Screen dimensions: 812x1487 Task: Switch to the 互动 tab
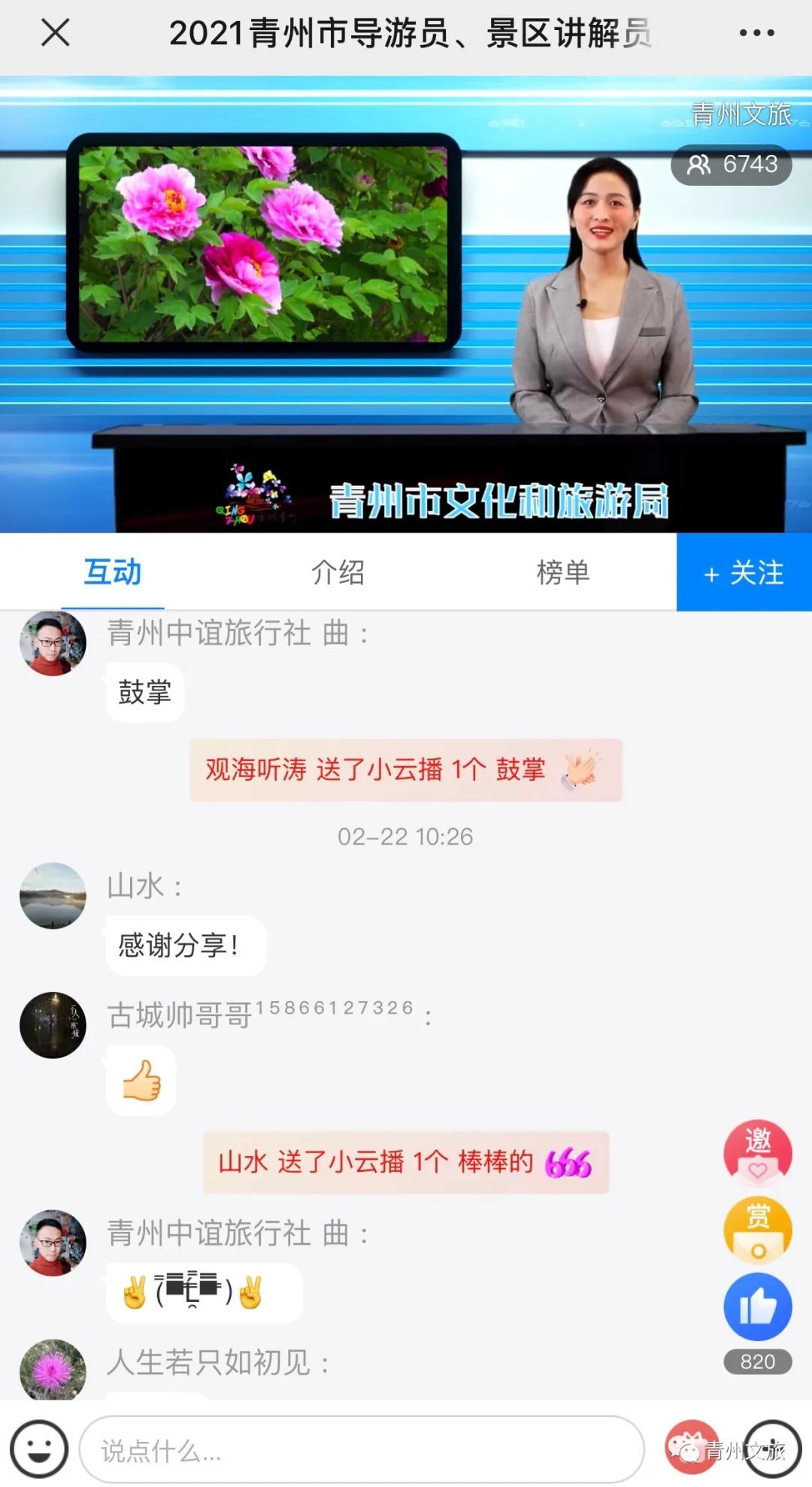click(x=113, y=572)
